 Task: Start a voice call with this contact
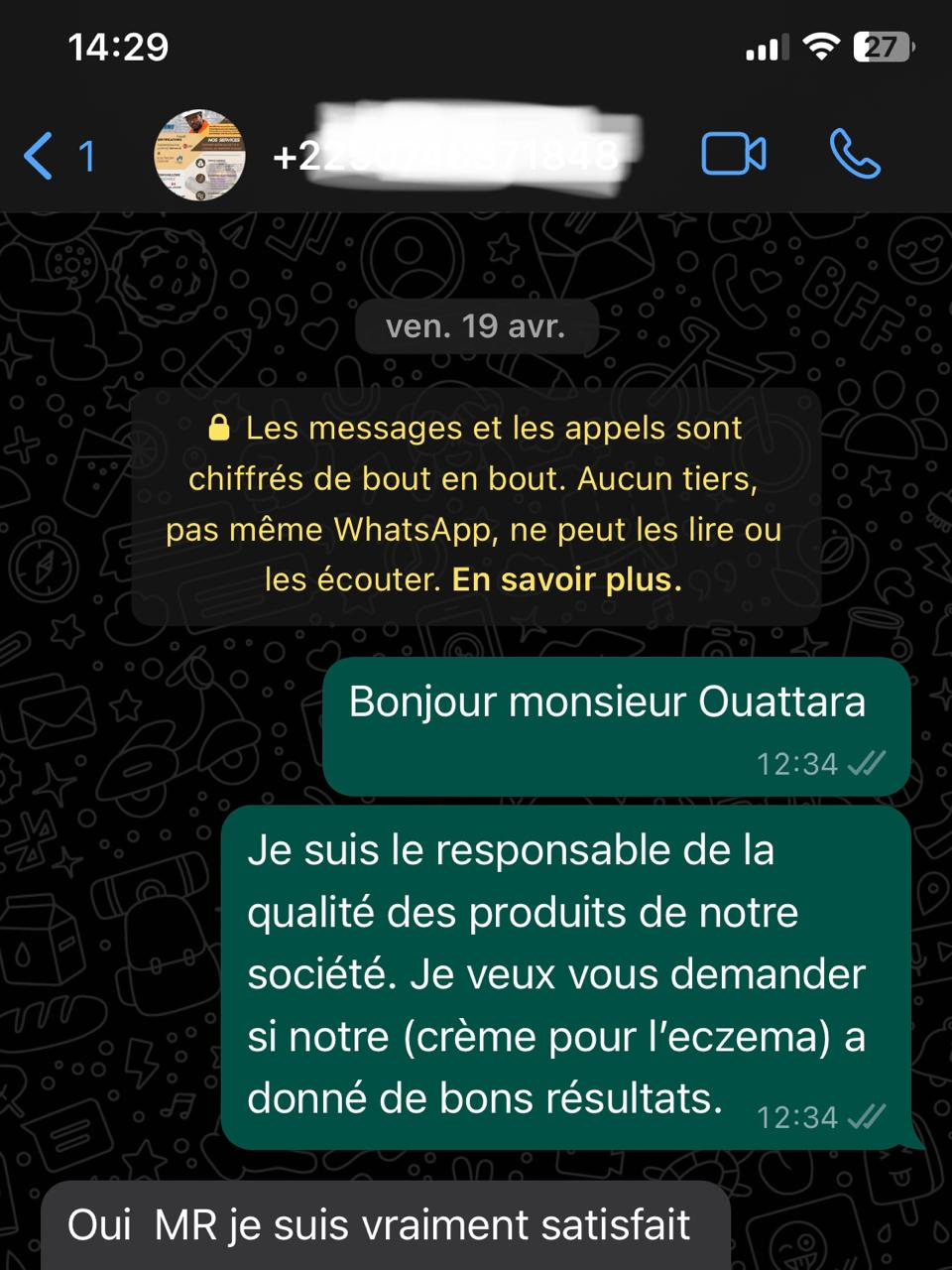point(854,155)
